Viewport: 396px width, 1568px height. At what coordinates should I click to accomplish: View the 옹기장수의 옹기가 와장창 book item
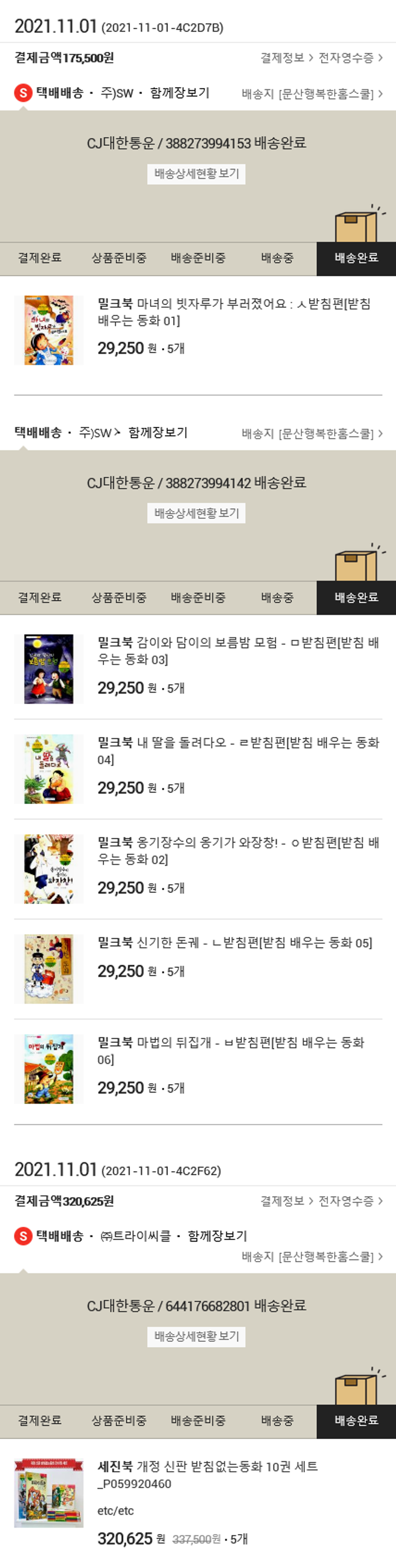238,851
